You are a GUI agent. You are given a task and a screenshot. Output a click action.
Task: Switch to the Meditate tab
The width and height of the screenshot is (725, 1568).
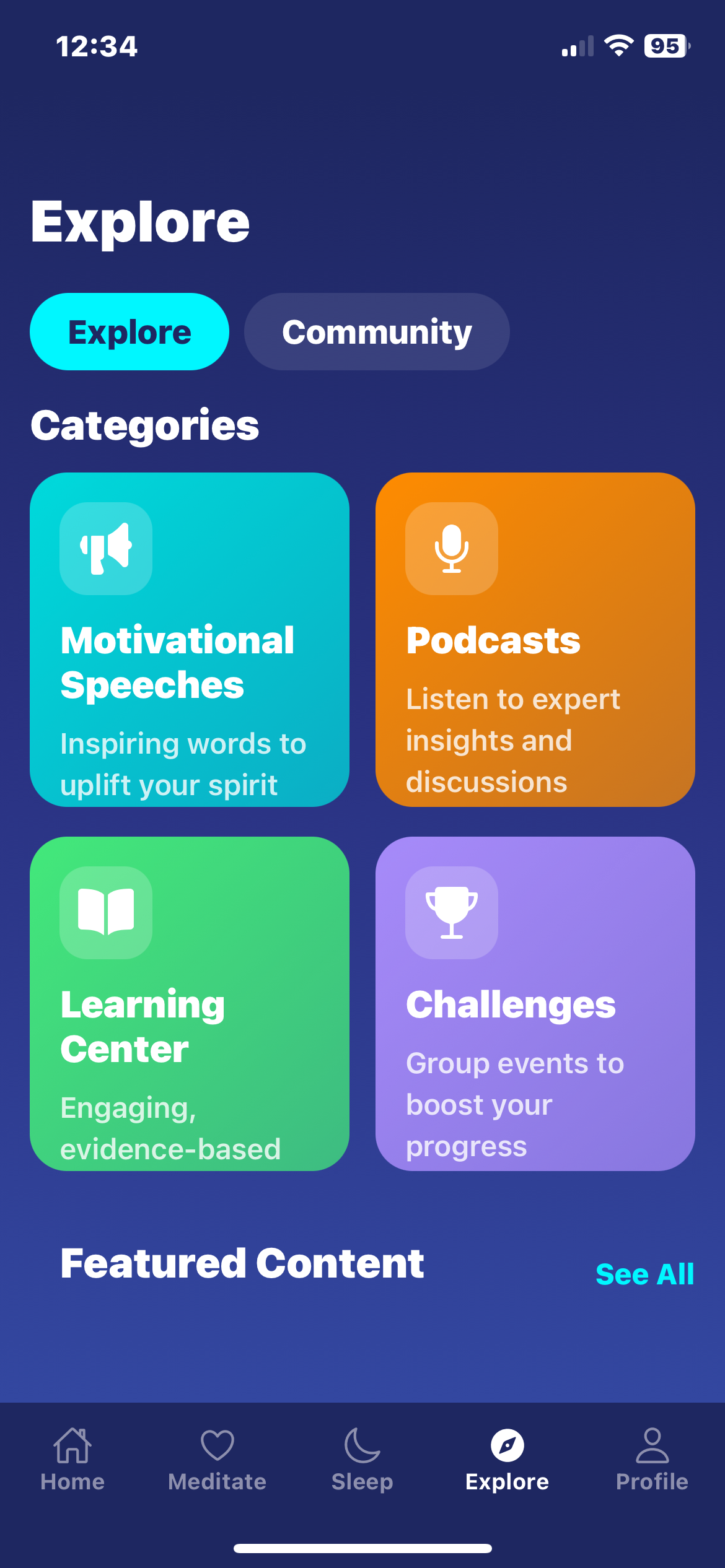point(217,1460)
